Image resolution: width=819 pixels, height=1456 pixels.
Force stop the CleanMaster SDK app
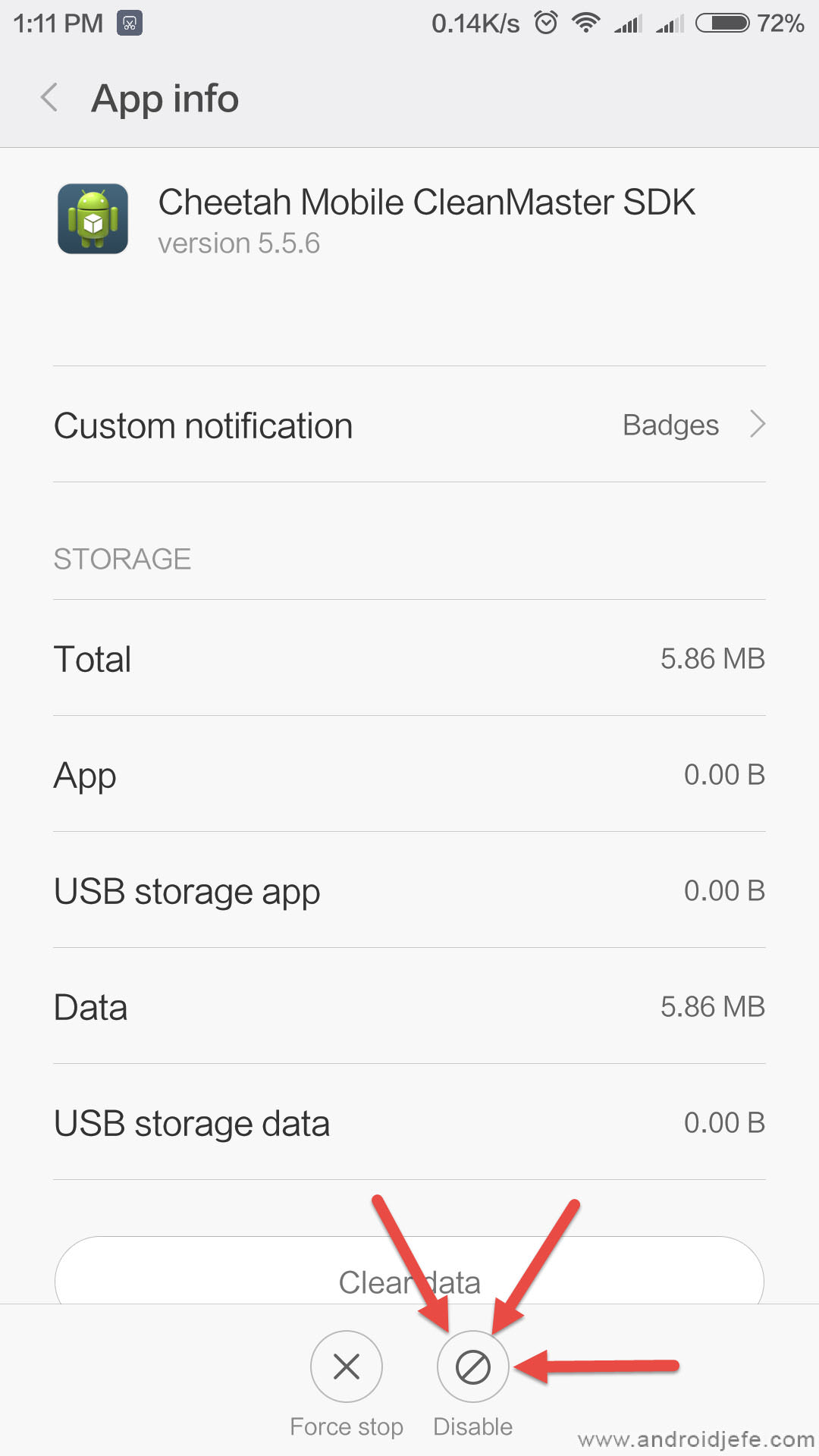coord(347,1367)
